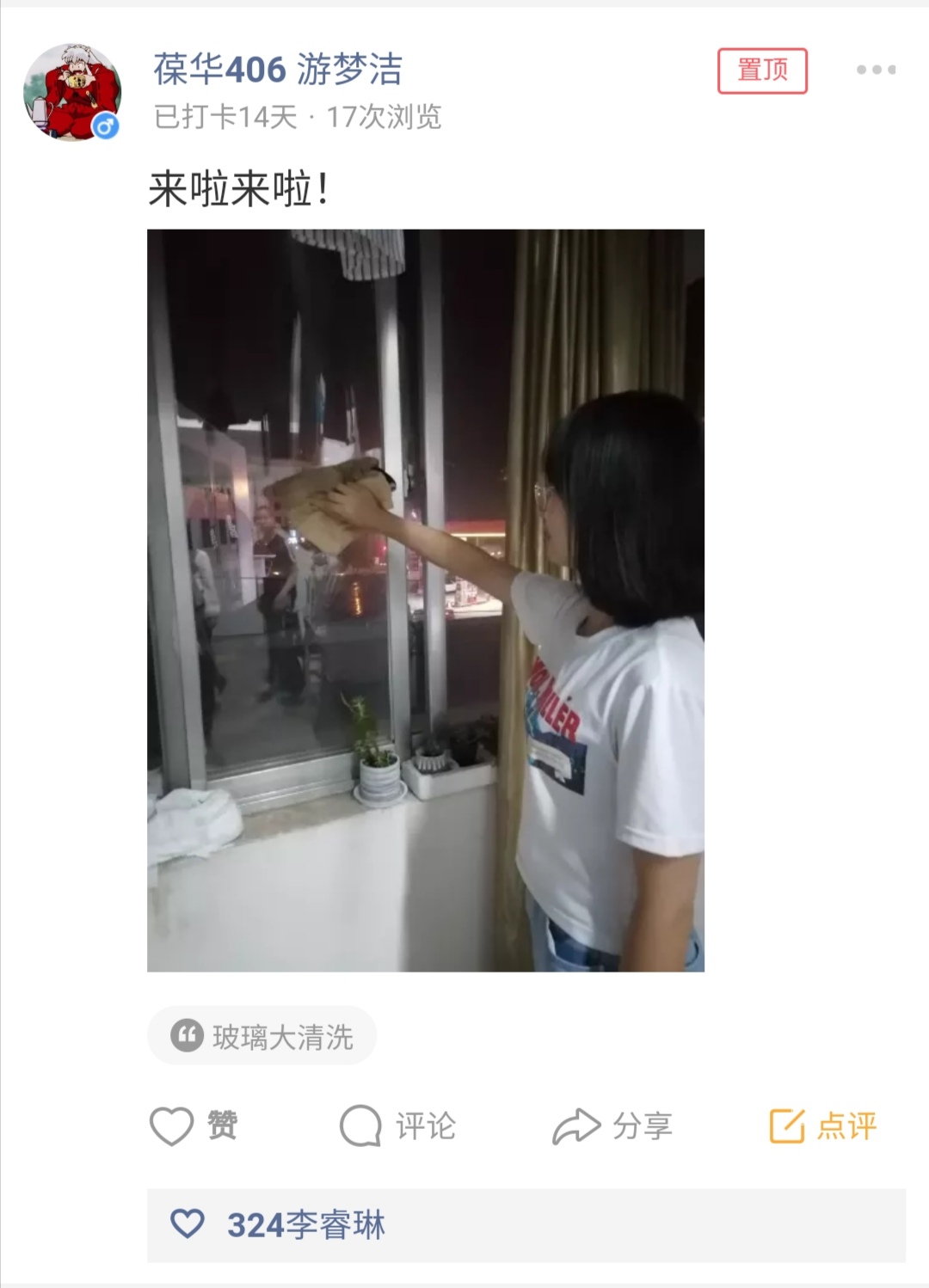Open 葆华406 游梦洁's profile name

(278, 70)
